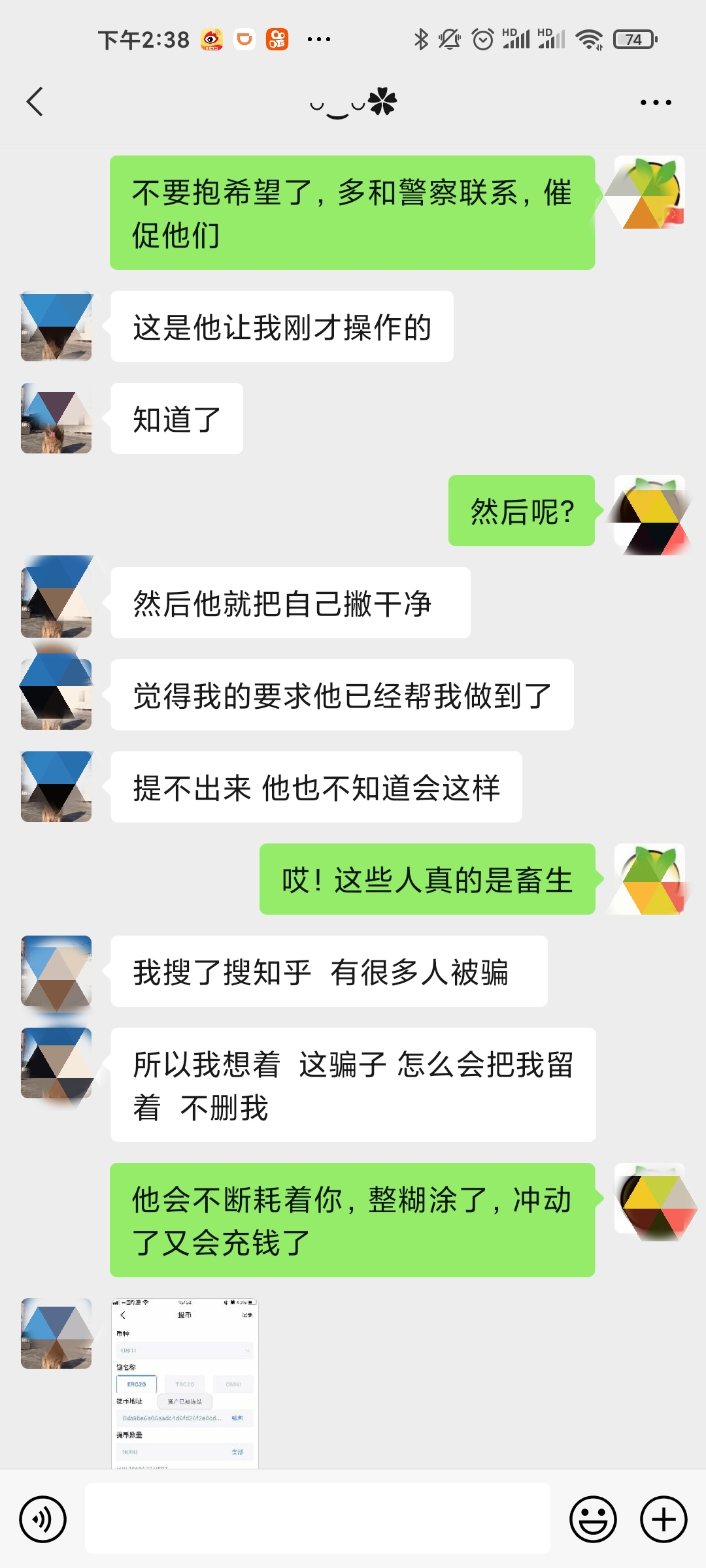View the contact's avatar beside 知道了
The height and width of the screenshot is (1568, 706).
(x=56, y=418)
